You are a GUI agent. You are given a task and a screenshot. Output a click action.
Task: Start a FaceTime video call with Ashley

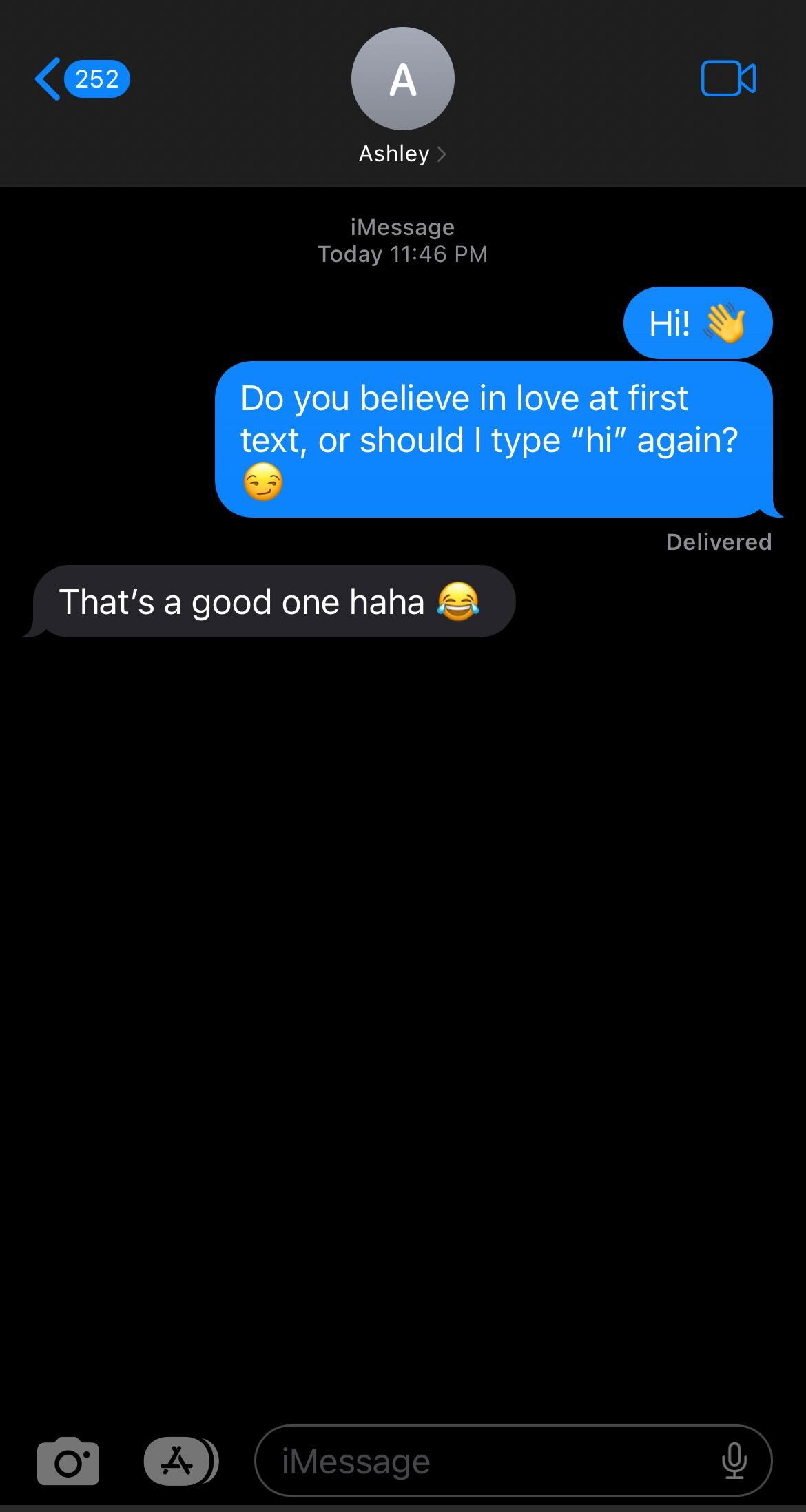(727, 79)
